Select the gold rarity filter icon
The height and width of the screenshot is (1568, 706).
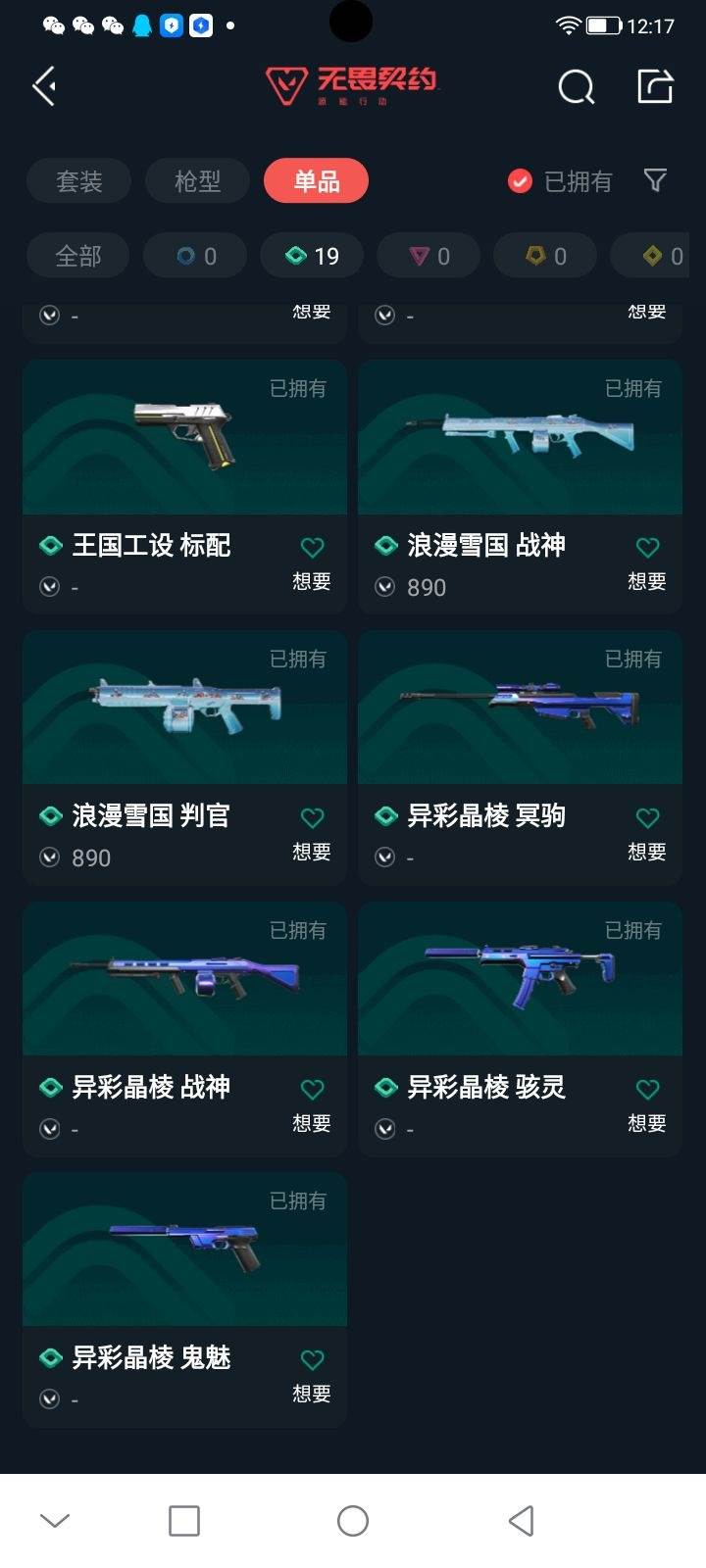545,255
